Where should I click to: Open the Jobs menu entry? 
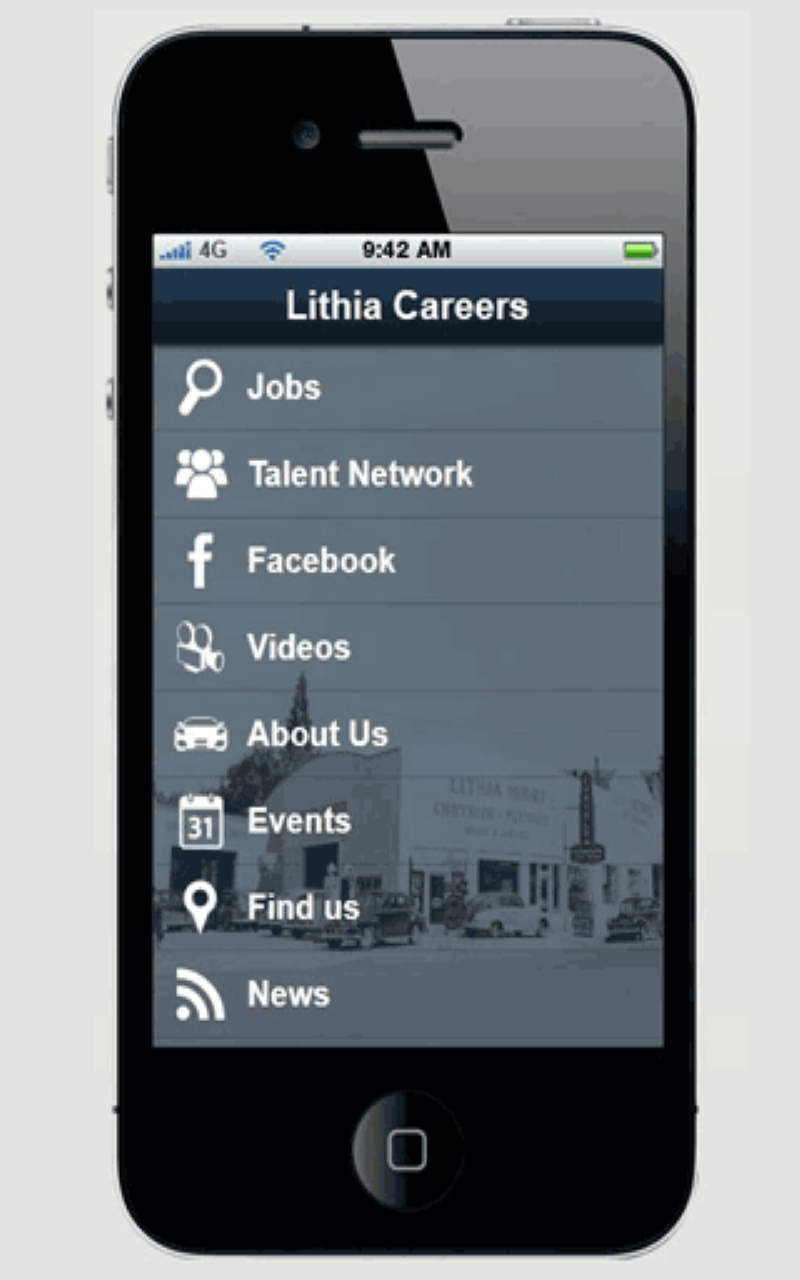coord(283,386)
